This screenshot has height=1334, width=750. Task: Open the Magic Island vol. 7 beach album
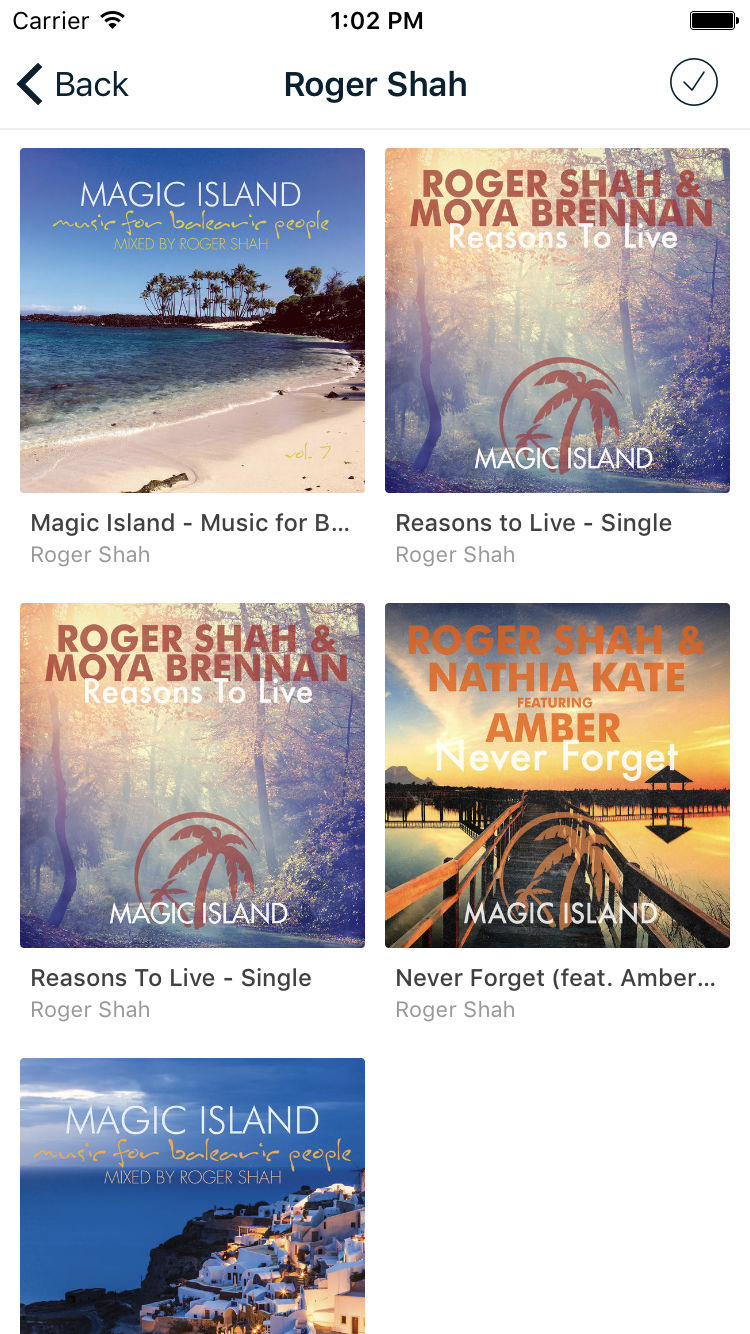click(x=192, y=320)
